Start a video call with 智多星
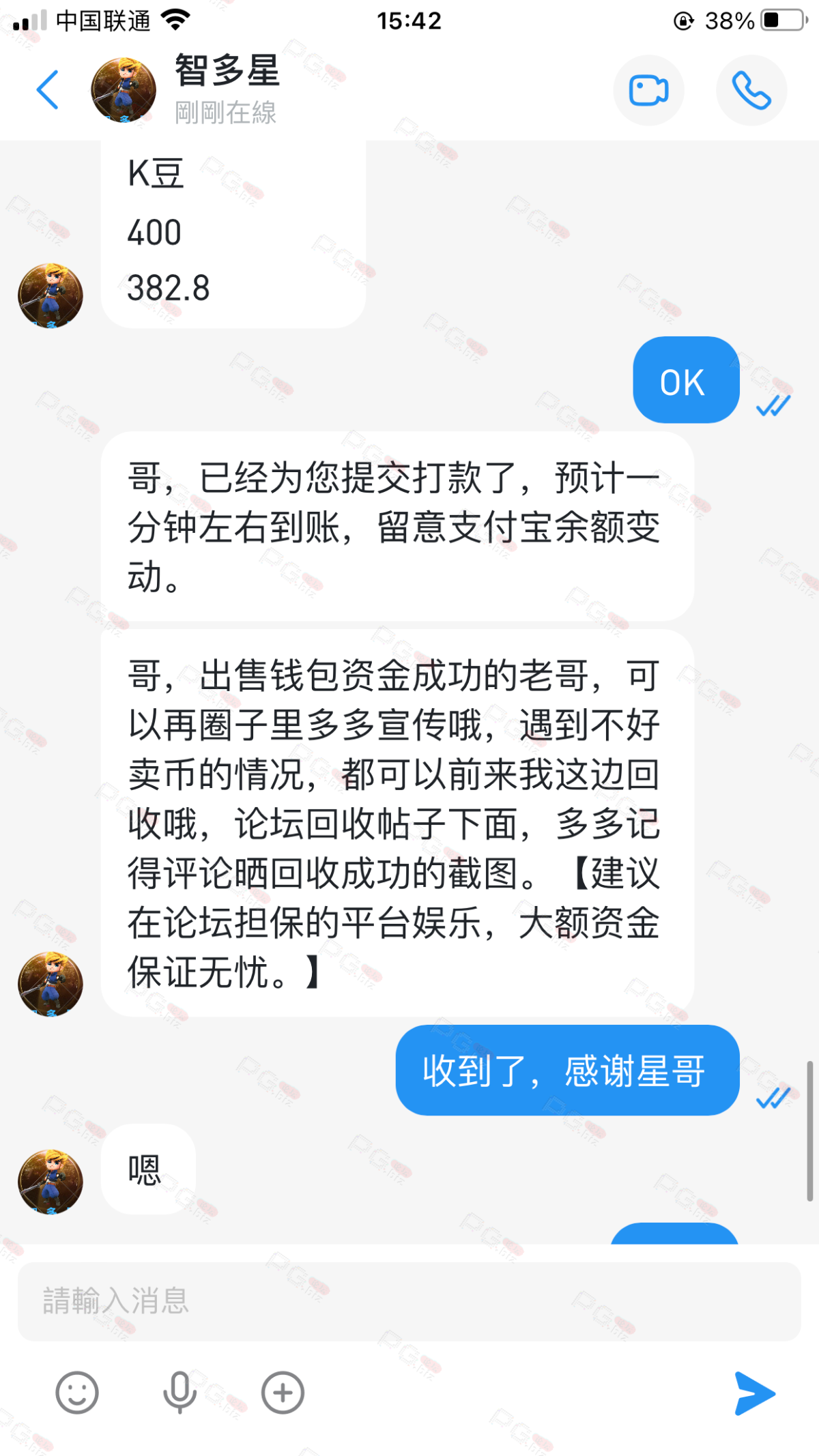The height and width of the screenshot is (1456, 819). pyautogui.click(x=648, y=91)
